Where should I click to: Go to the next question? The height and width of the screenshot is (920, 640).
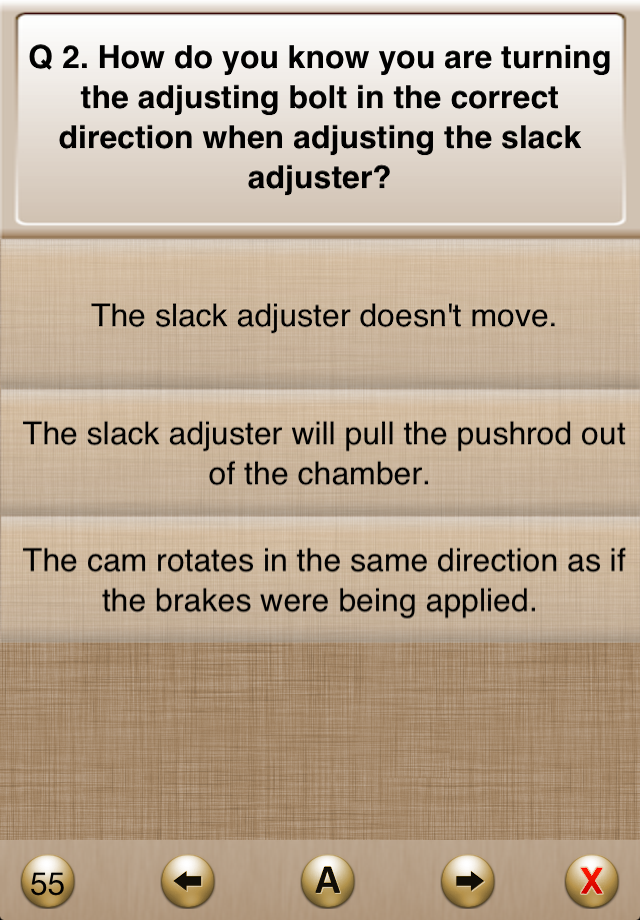467,881
